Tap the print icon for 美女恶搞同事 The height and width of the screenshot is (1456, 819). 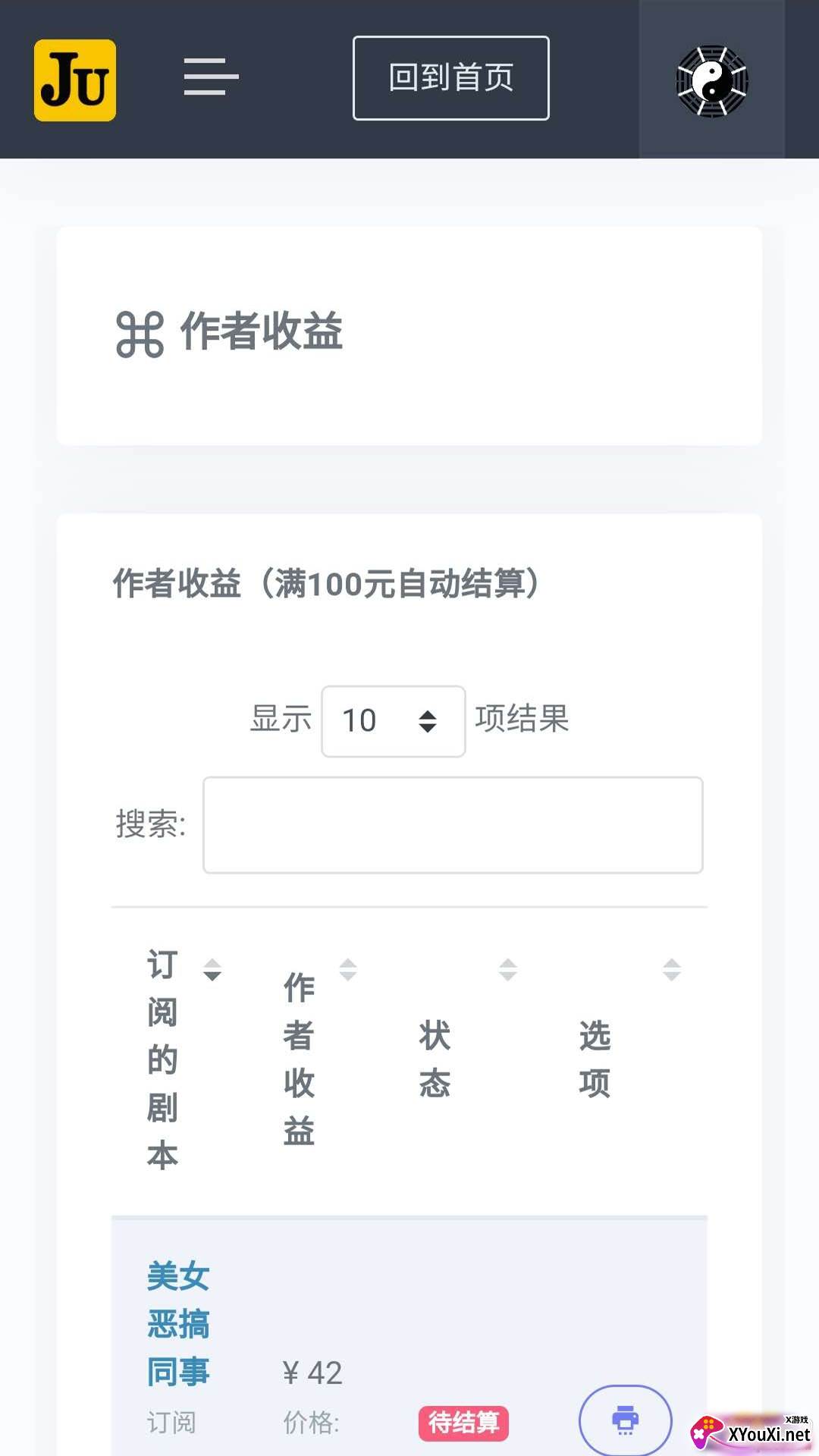625,1420
